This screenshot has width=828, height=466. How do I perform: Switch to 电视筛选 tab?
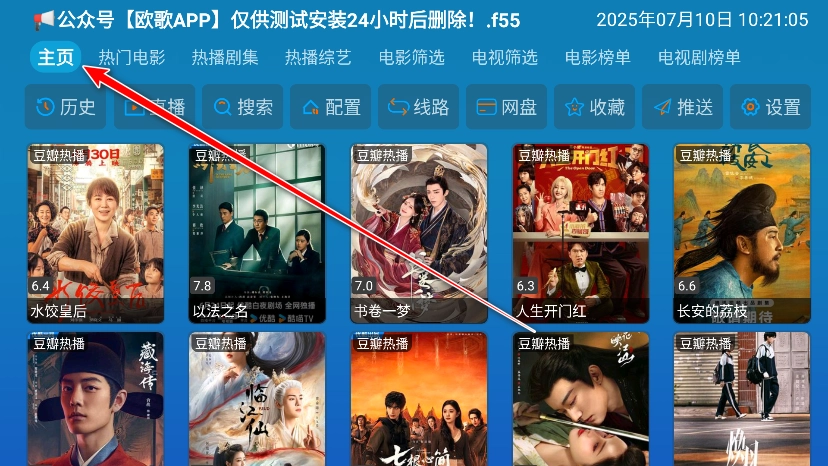point(505,57)
